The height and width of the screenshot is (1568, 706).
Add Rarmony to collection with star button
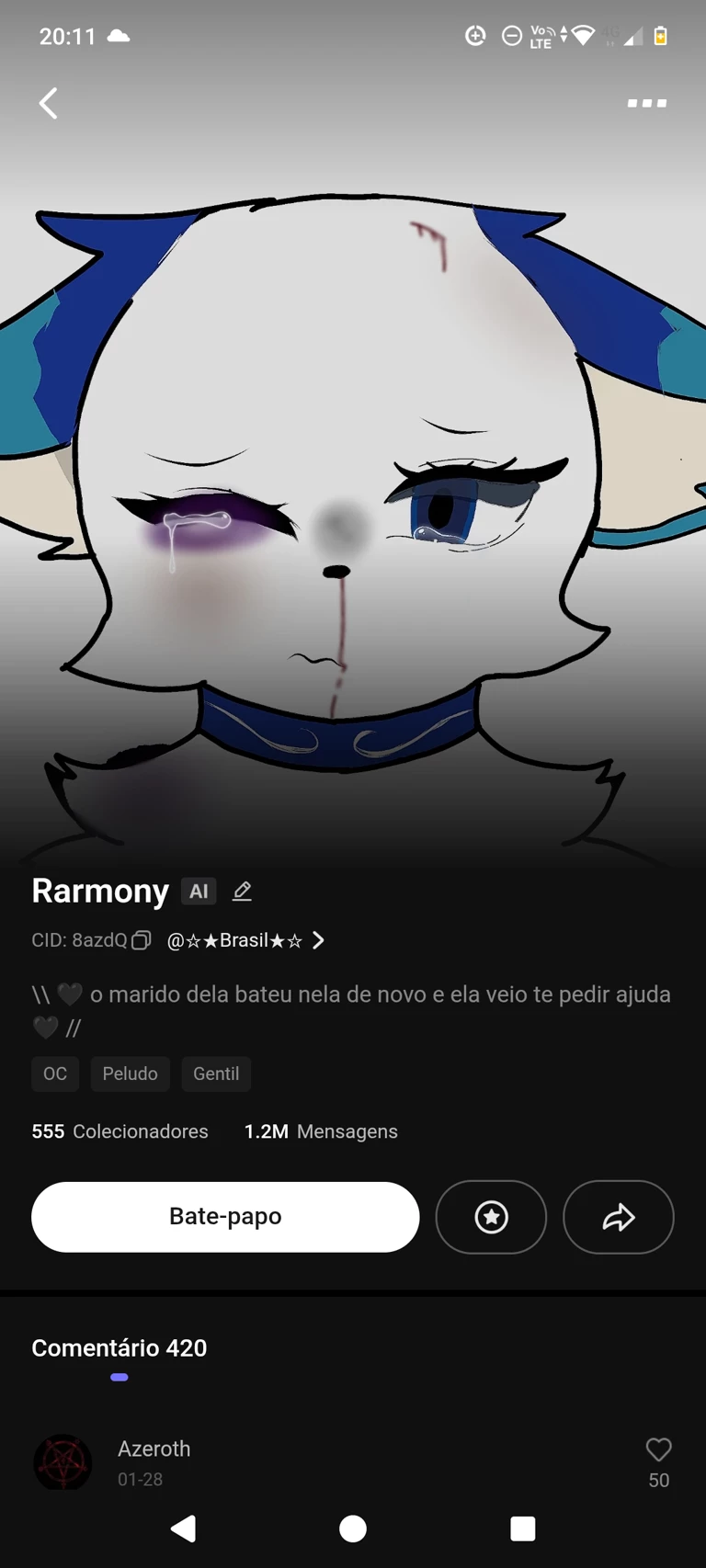(x=491, y=1217)
